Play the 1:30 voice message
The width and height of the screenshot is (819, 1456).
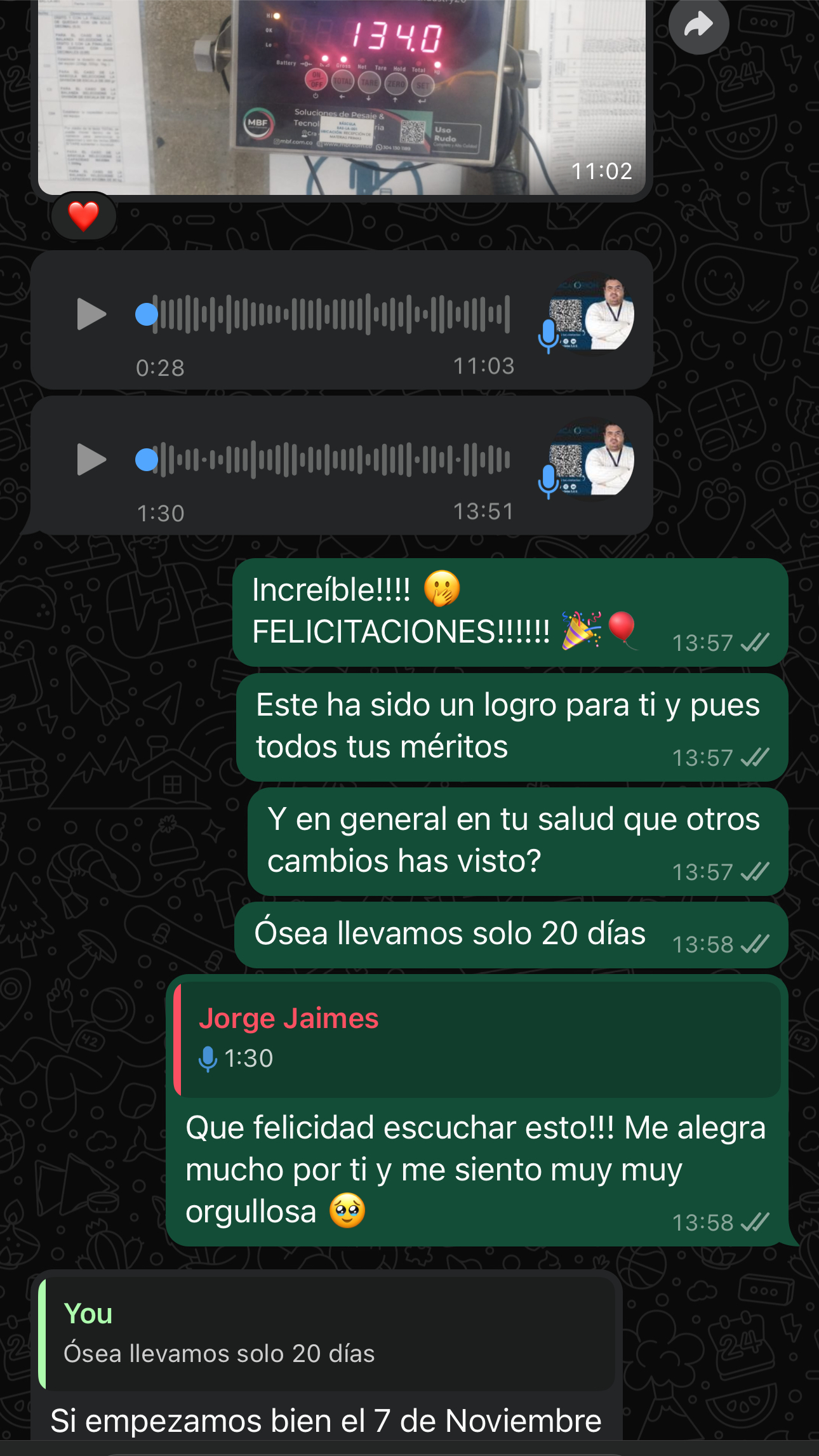pyautogui.click(x=91, y=460)
